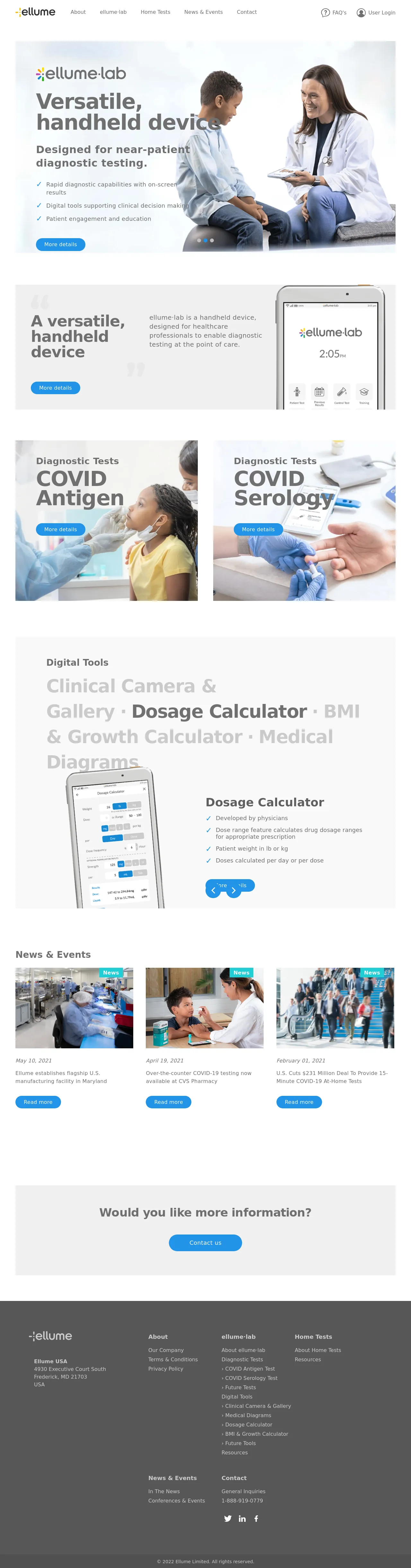The height and width of the screenshot is (1568, 411).
Task: Open the FAQ's help link
Action: [334, 12]
